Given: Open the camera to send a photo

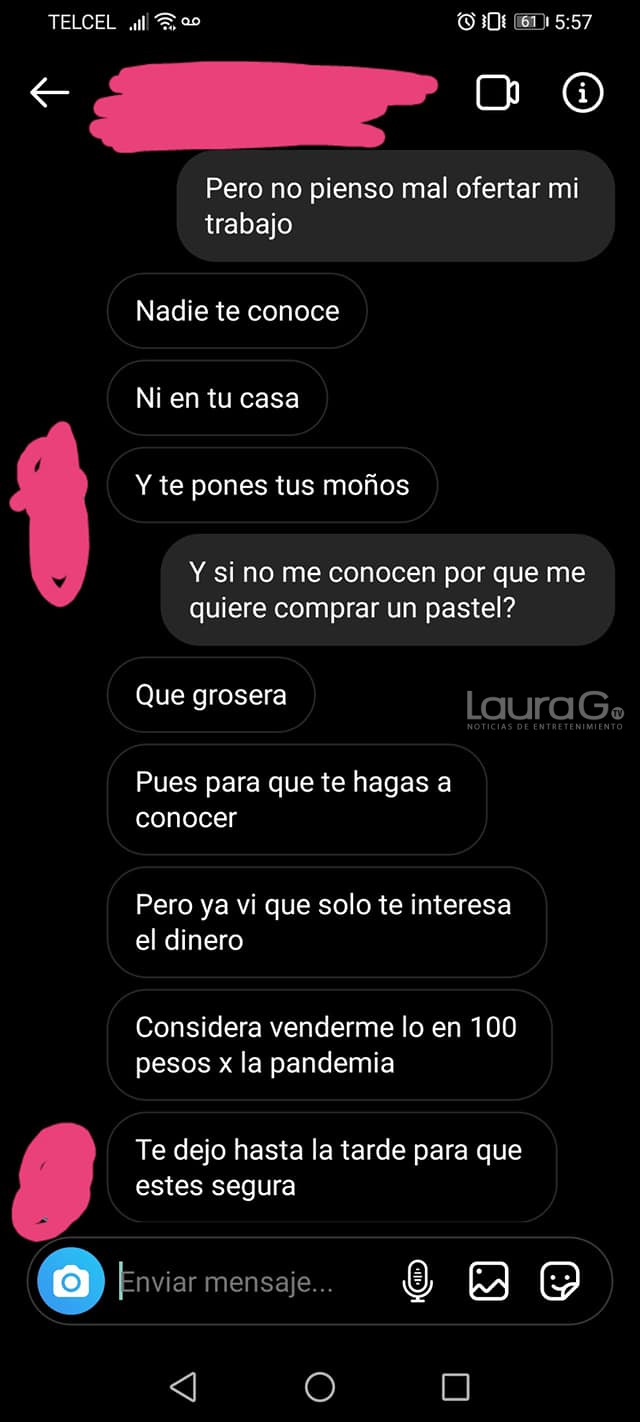Looking at the screenshot, I should (71, 1281).
